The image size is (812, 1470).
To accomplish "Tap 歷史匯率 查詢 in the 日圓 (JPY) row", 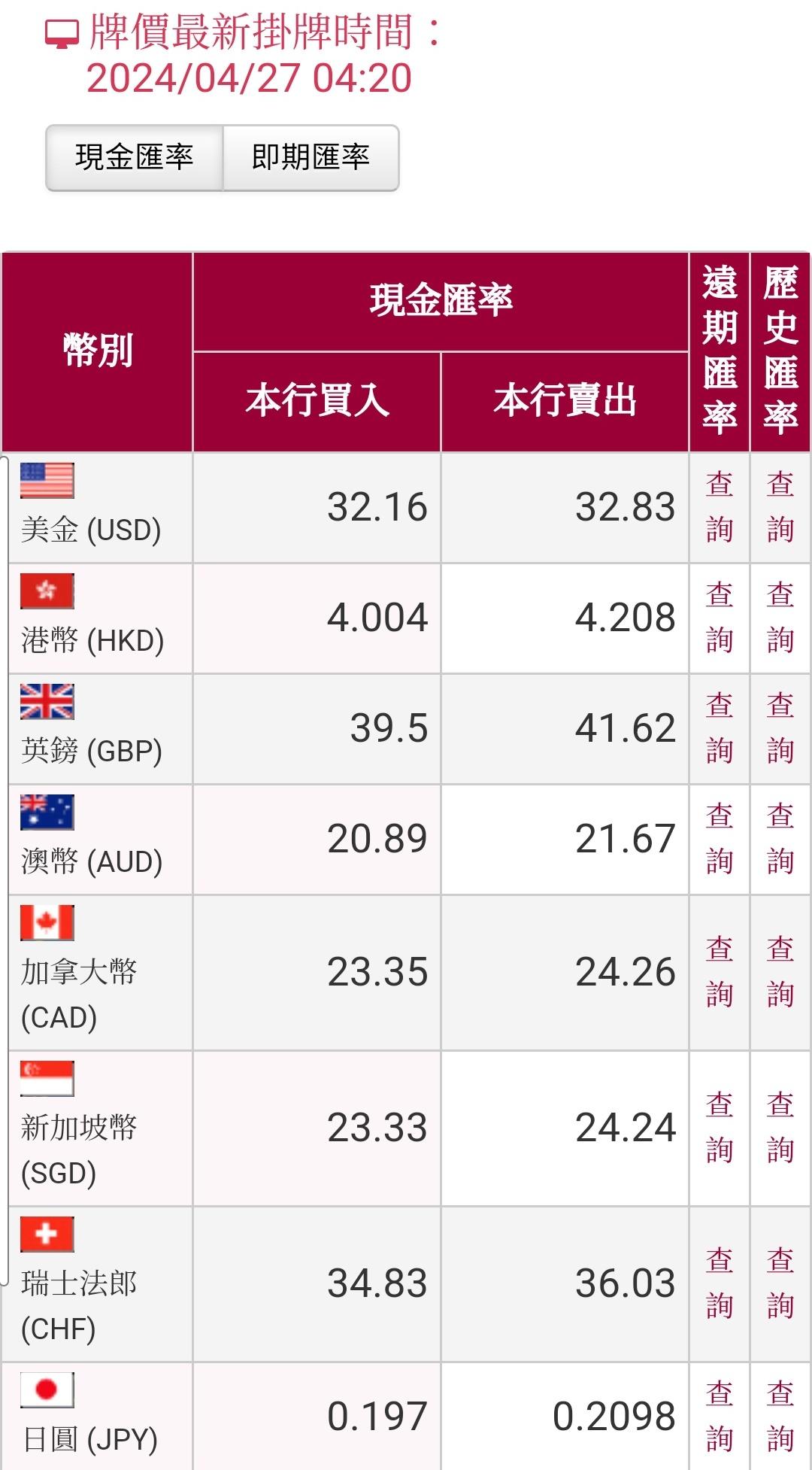I will click(x=780, y=1417).
